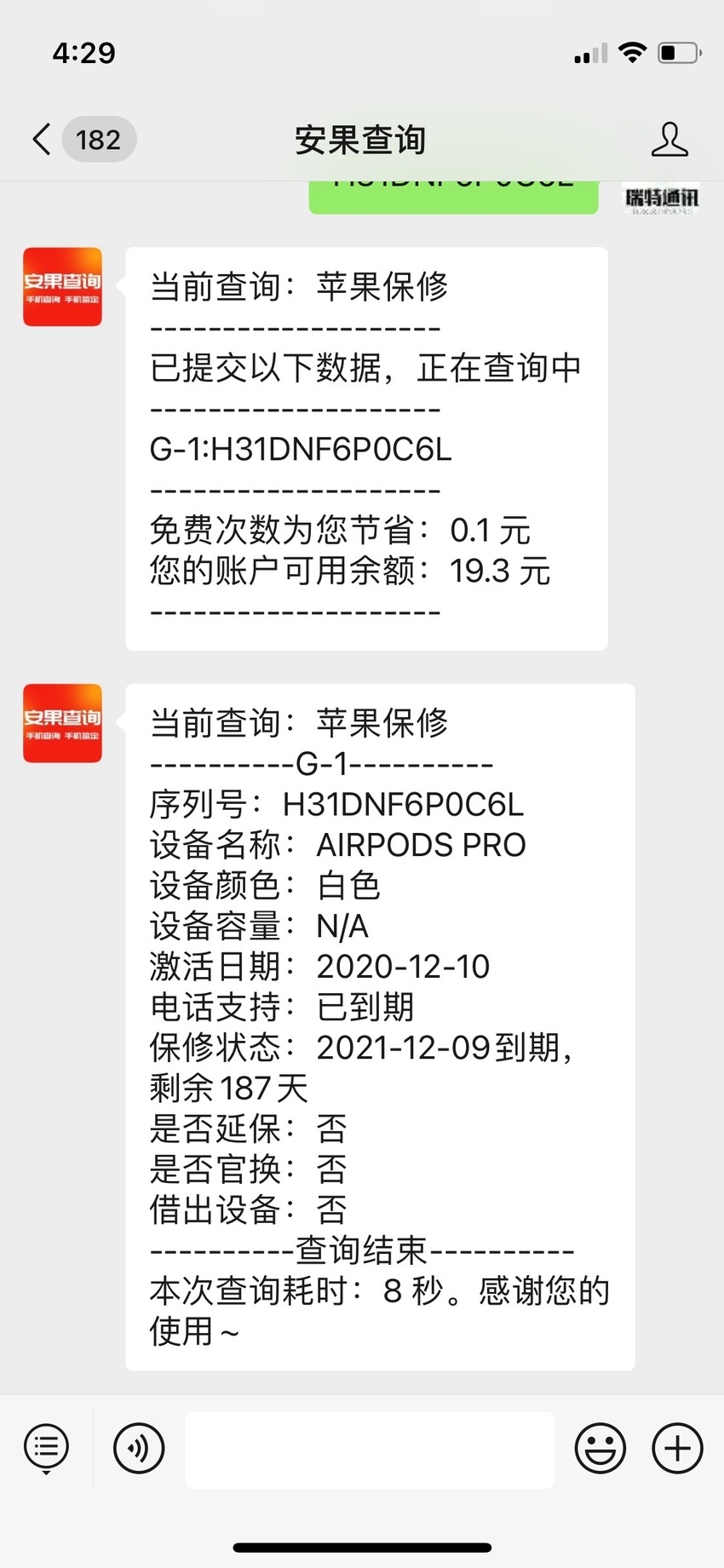The image size is (724, 1568).
Task: Open the emoji picker
Action: click(600, 1448)
